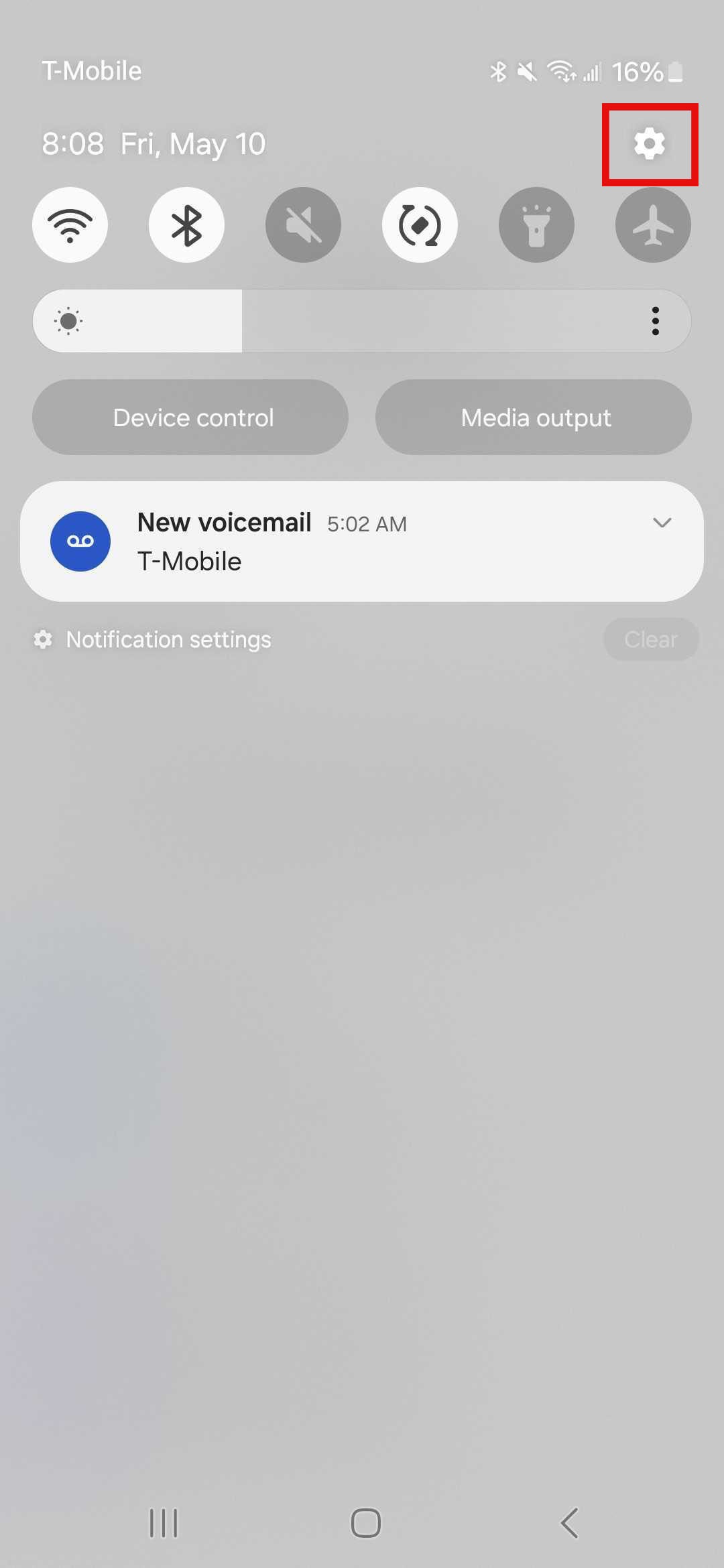Toggle the mute sound tile
Viewport: 724px width, 1568px height.
[x=303, y=224]
